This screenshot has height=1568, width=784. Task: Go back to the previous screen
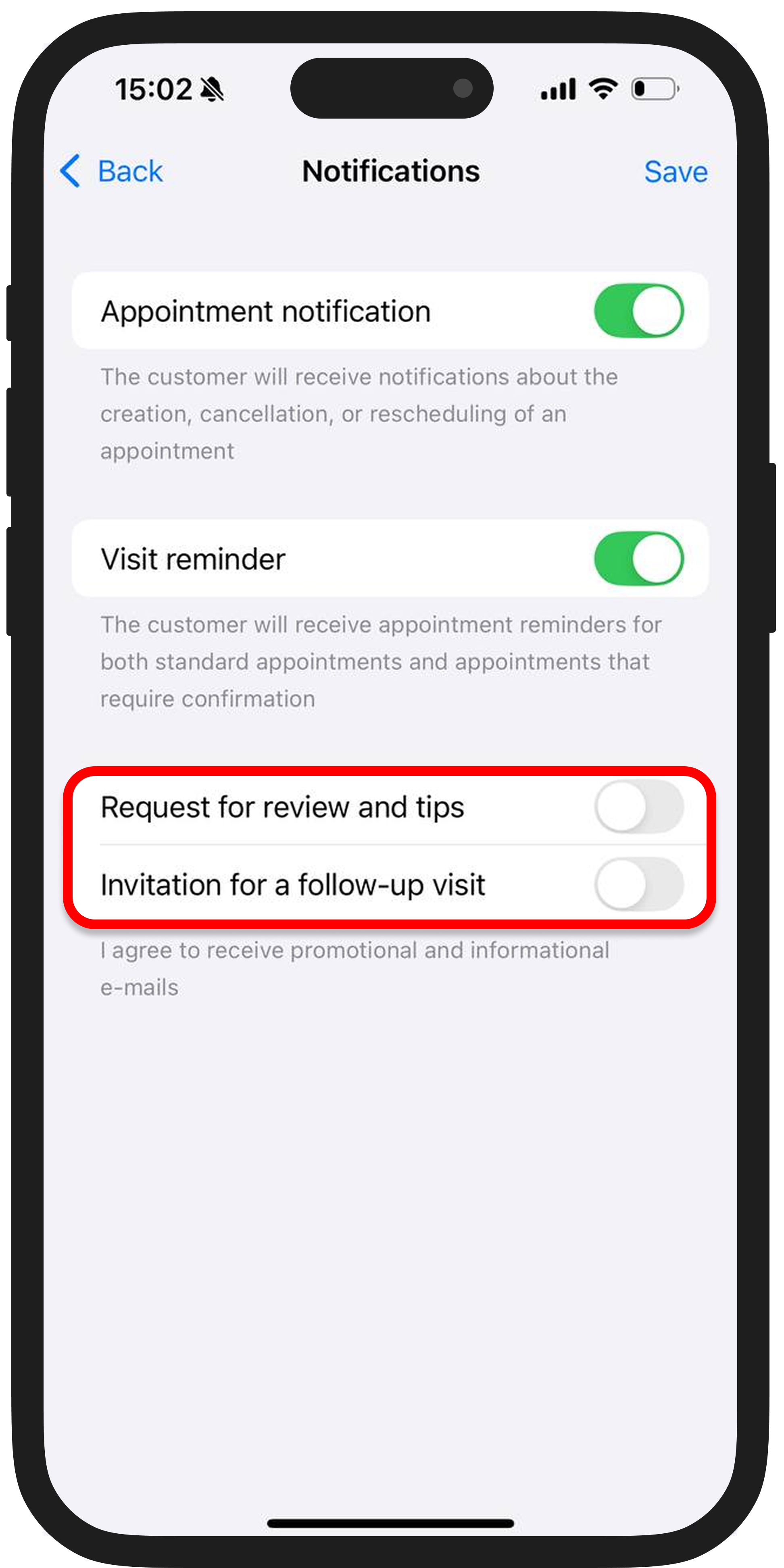click(x=111, y=171)
